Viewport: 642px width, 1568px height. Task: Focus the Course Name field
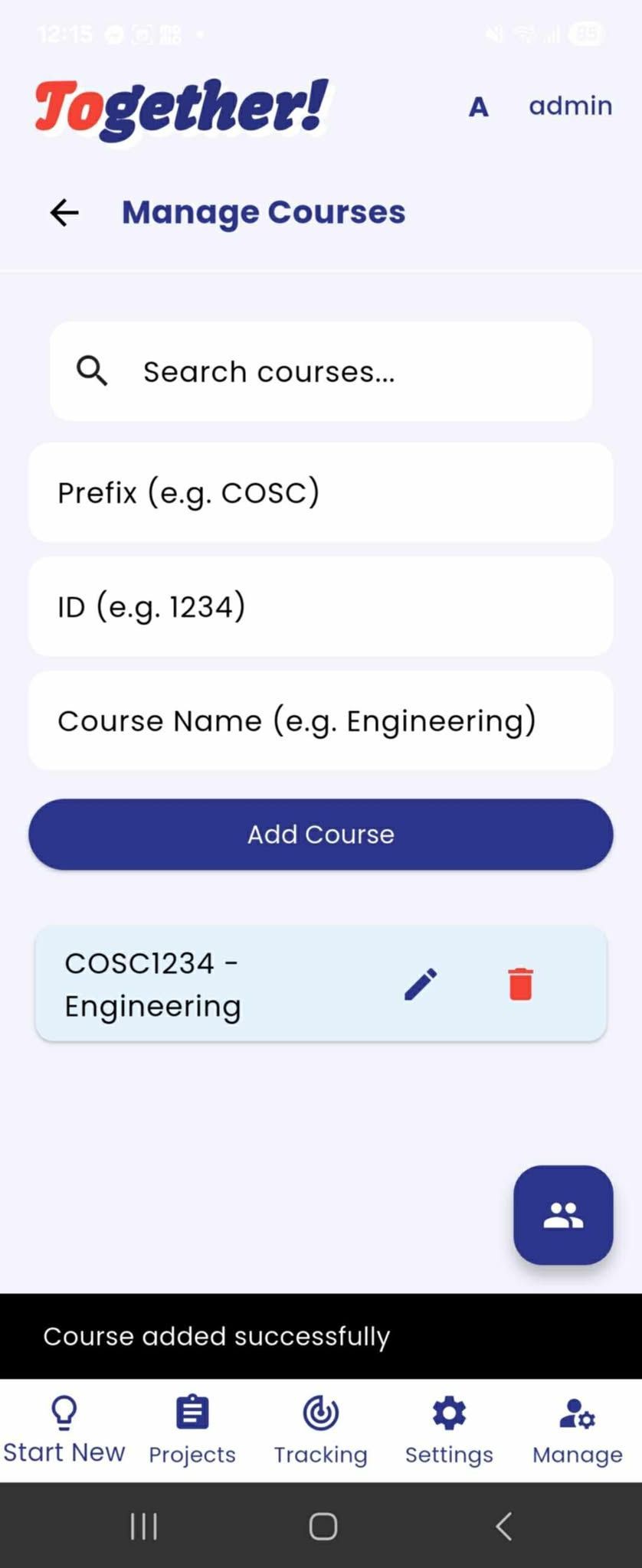click(x=321, y=720)
